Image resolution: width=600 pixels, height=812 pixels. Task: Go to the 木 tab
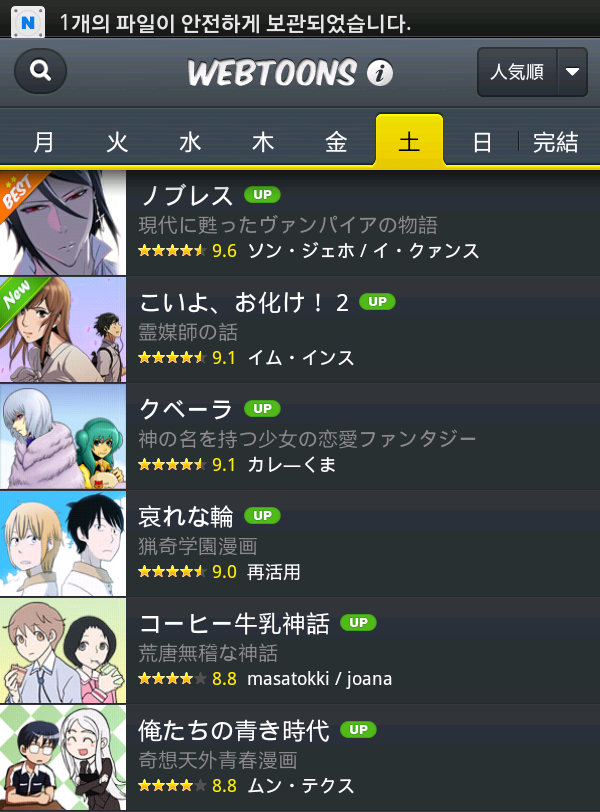(263, 142)
